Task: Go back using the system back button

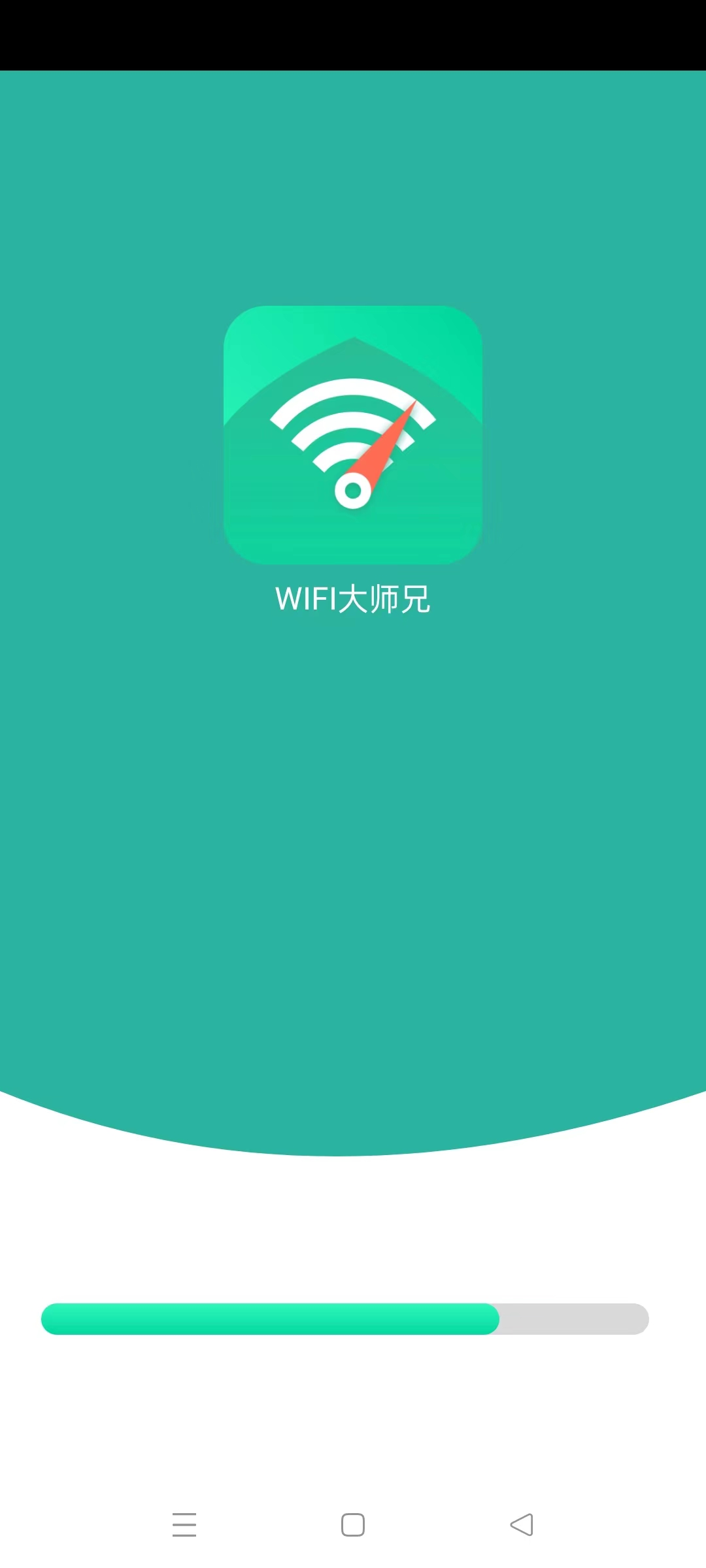Action: (x=522, y=1525)
